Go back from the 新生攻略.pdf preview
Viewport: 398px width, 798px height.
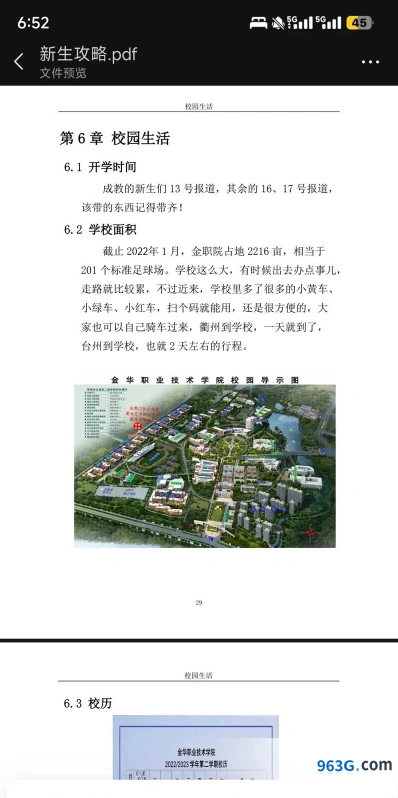pos(19,62)
